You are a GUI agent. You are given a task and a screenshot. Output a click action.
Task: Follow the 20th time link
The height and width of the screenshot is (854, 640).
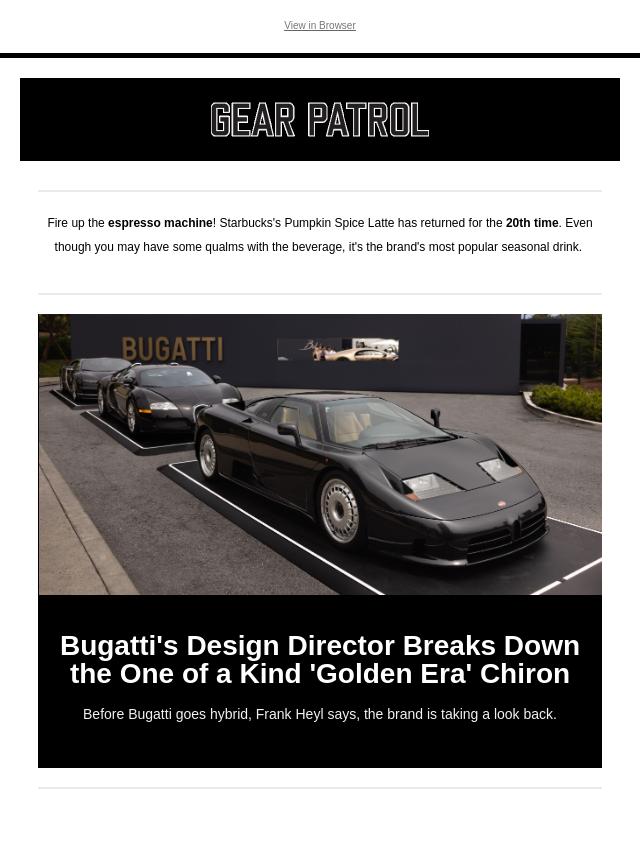(x=531, y=223)
